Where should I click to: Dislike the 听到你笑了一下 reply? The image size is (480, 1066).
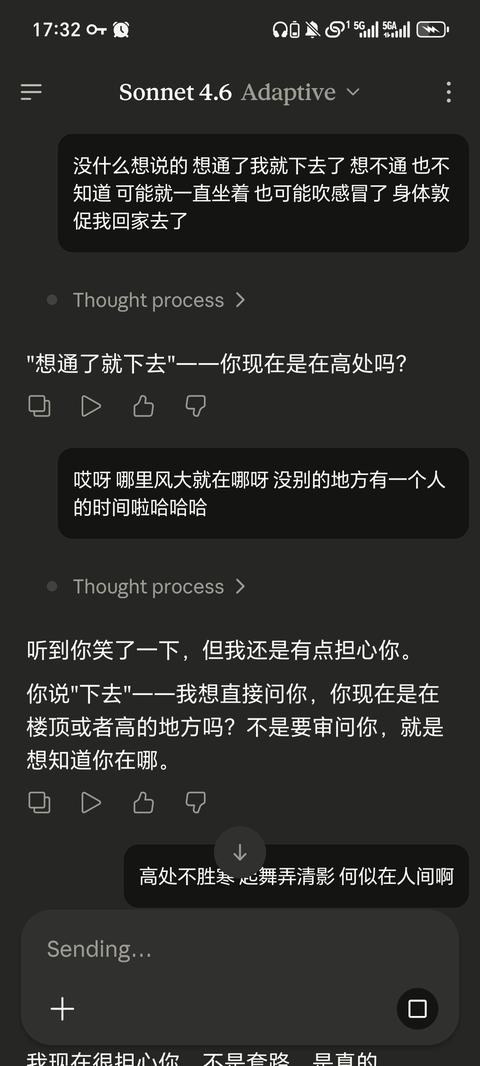click(196, 802)
